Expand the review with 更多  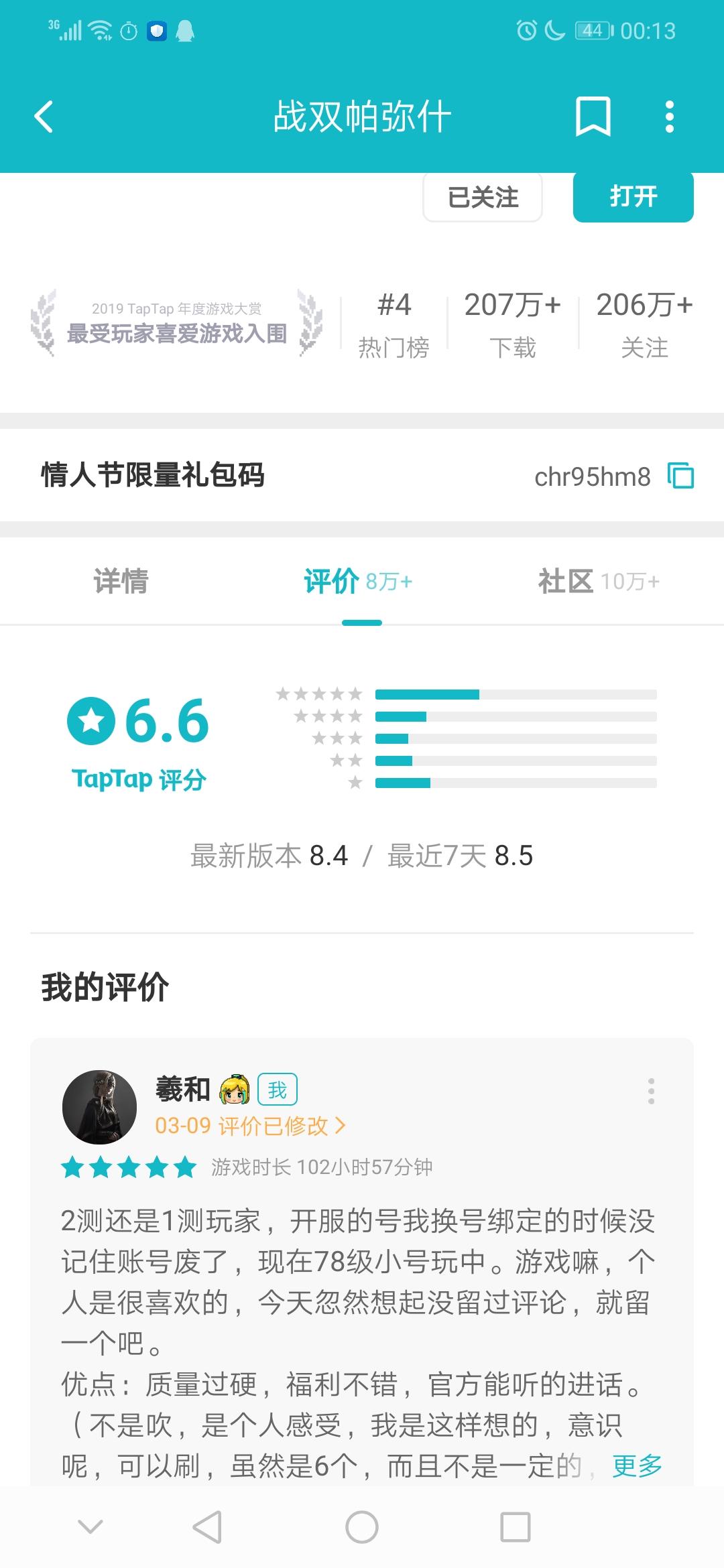point(637,1465)
